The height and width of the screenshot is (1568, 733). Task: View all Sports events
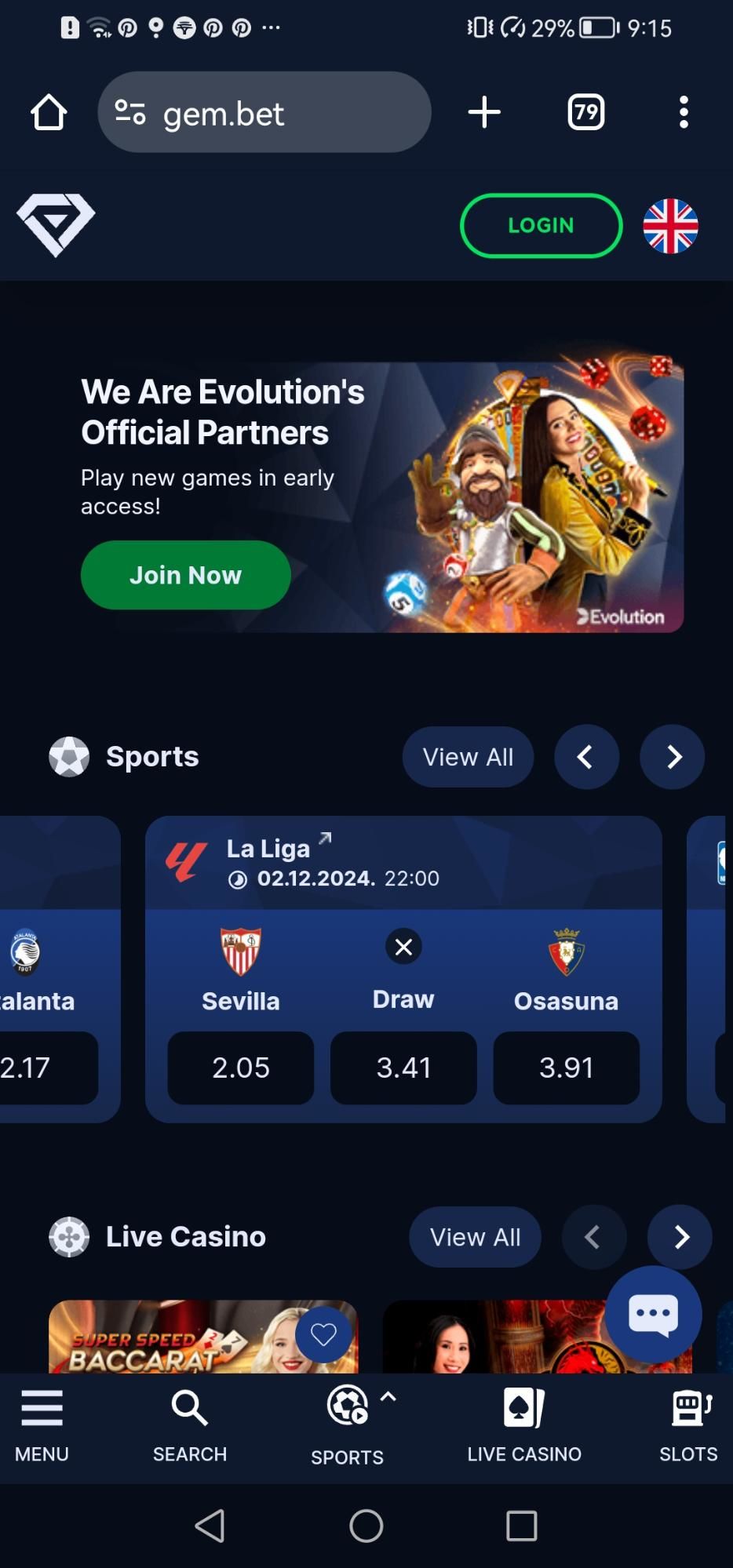pyautogui.click(x=468, y=757)
